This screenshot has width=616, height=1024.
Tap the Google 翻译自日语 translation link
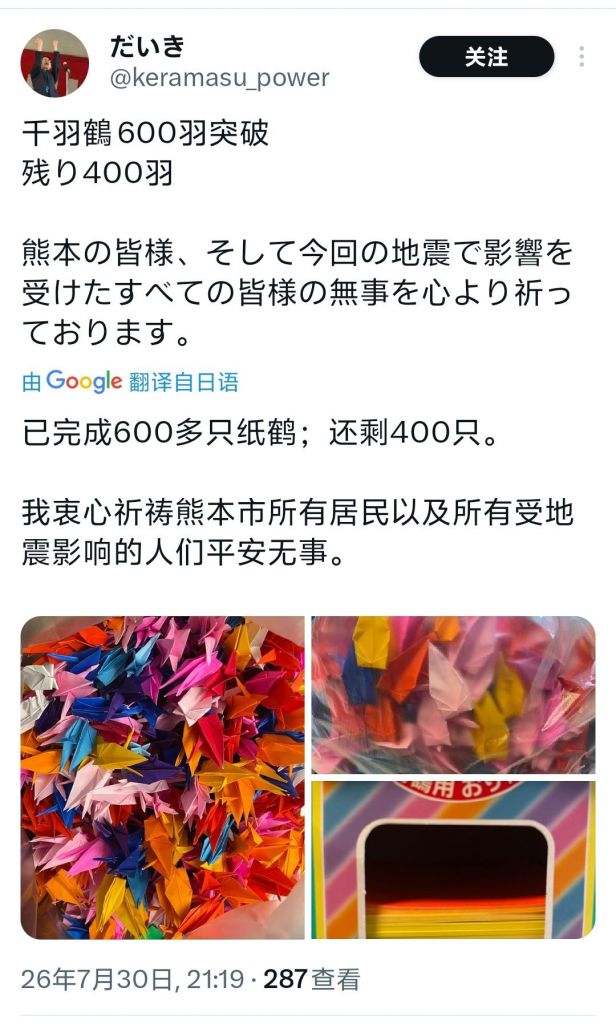(x=131, y=381)
